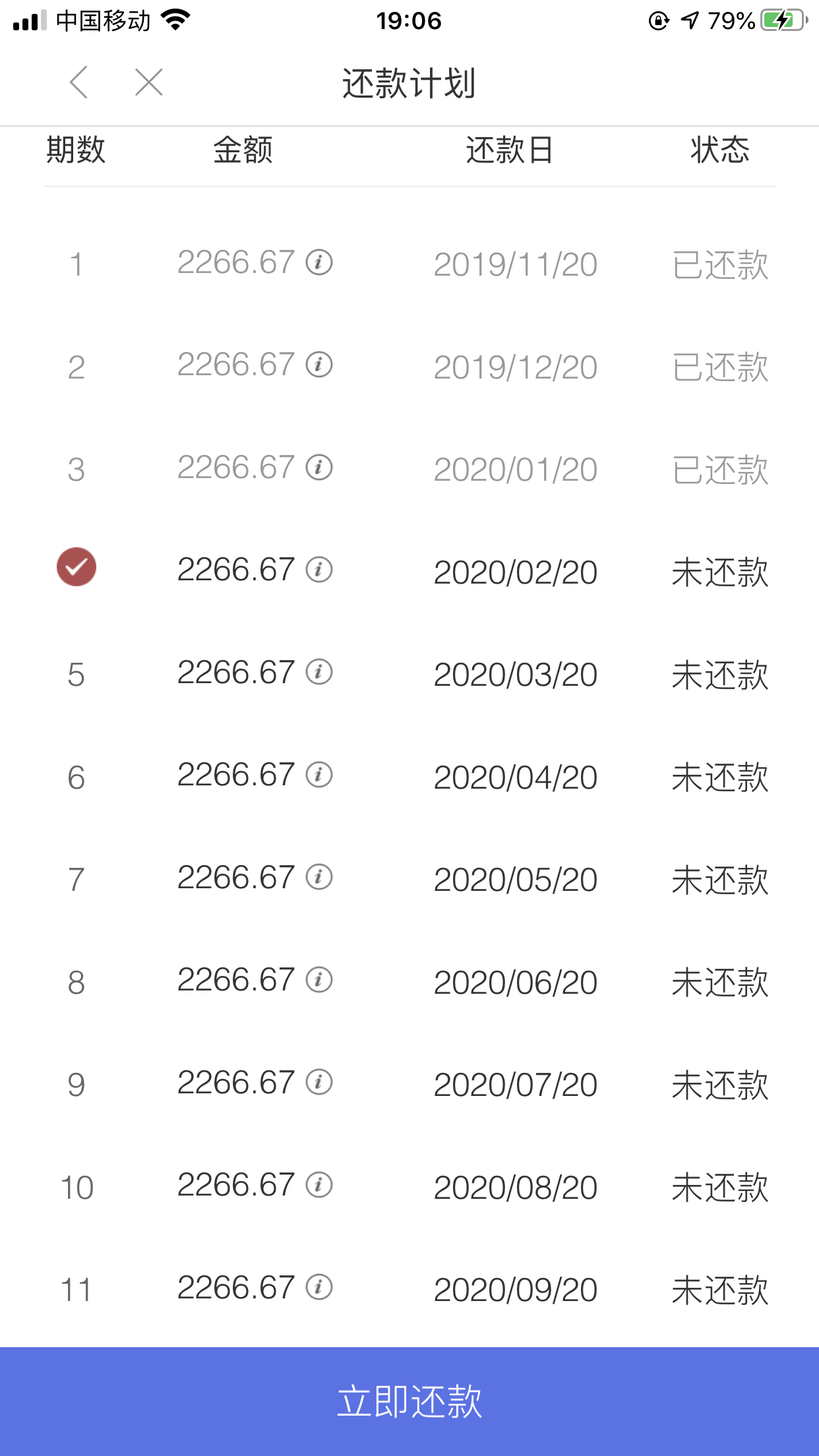Tap the 立即还款 button

[409, 1401]
